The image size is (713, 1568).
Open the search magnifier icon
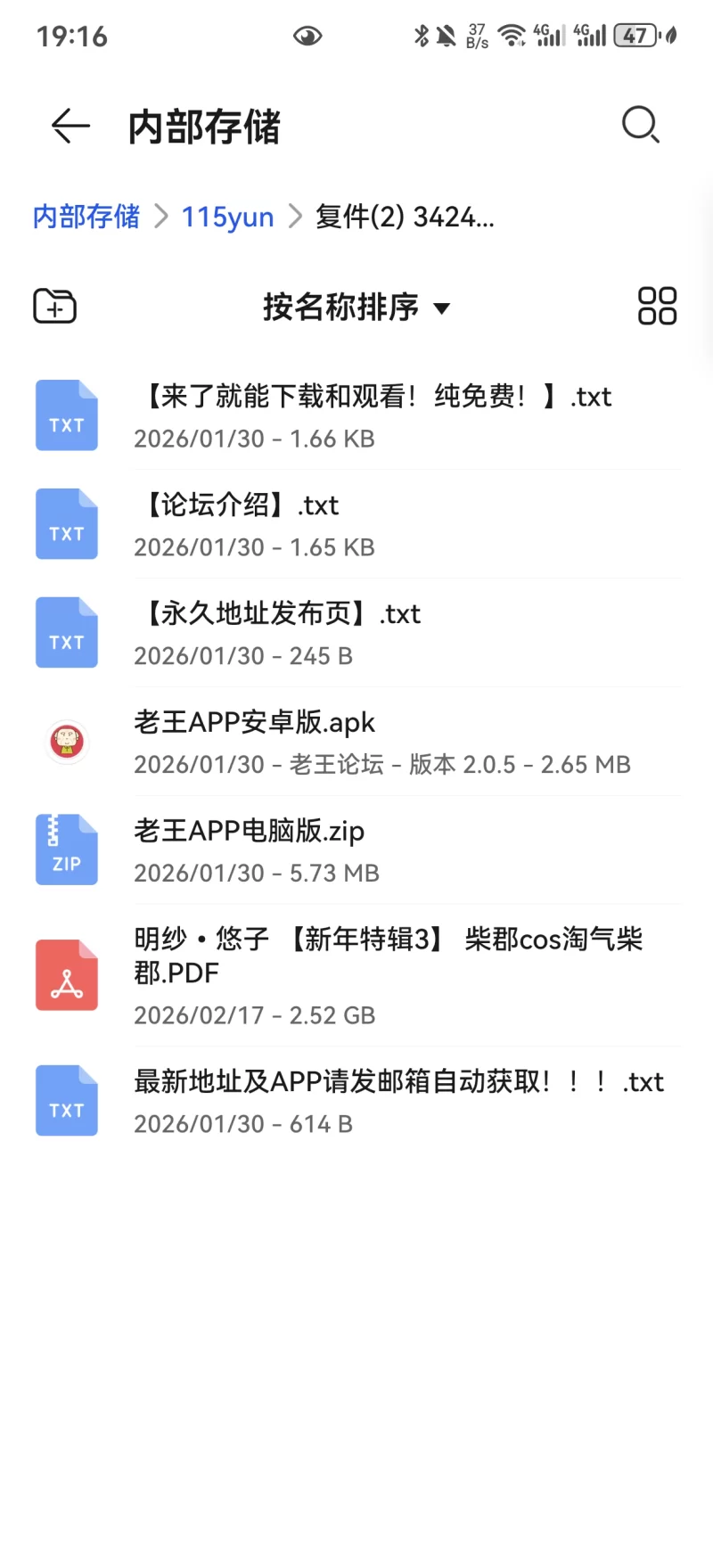tap(640, 125)
